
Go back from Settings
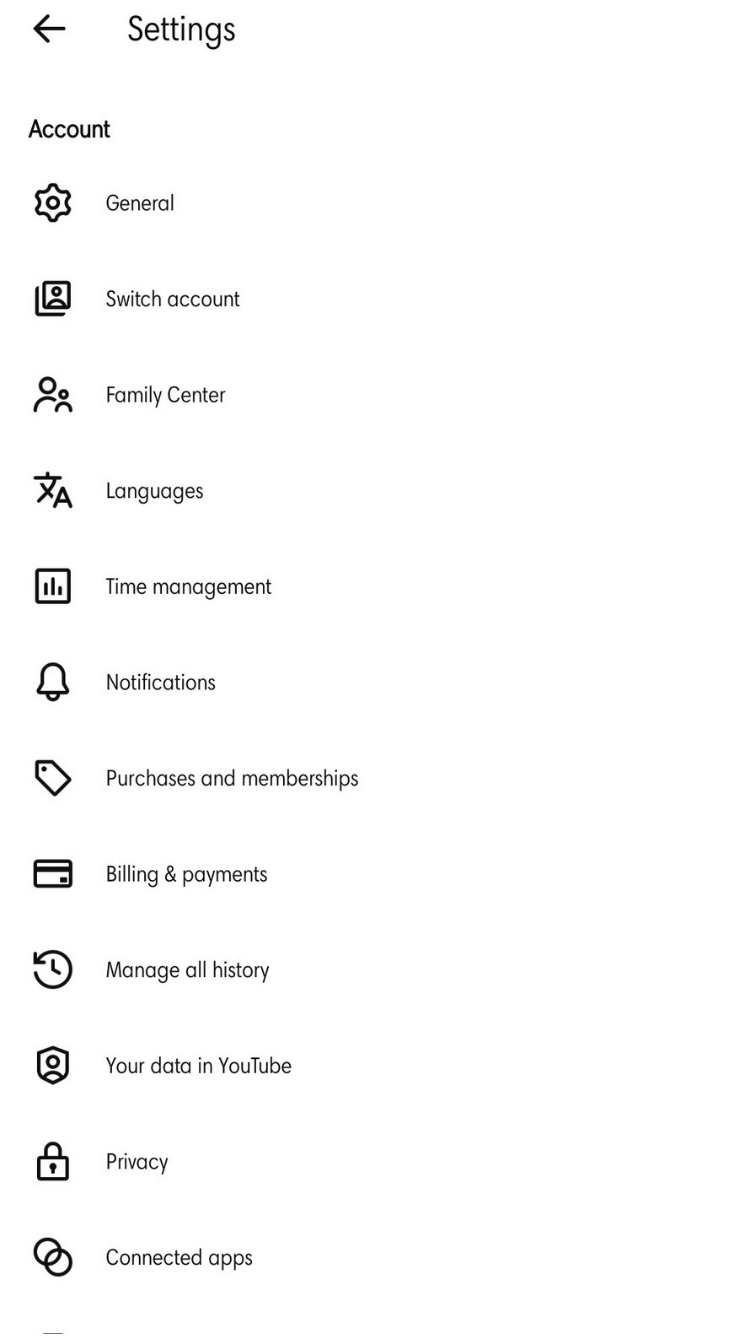pos(49,30)
